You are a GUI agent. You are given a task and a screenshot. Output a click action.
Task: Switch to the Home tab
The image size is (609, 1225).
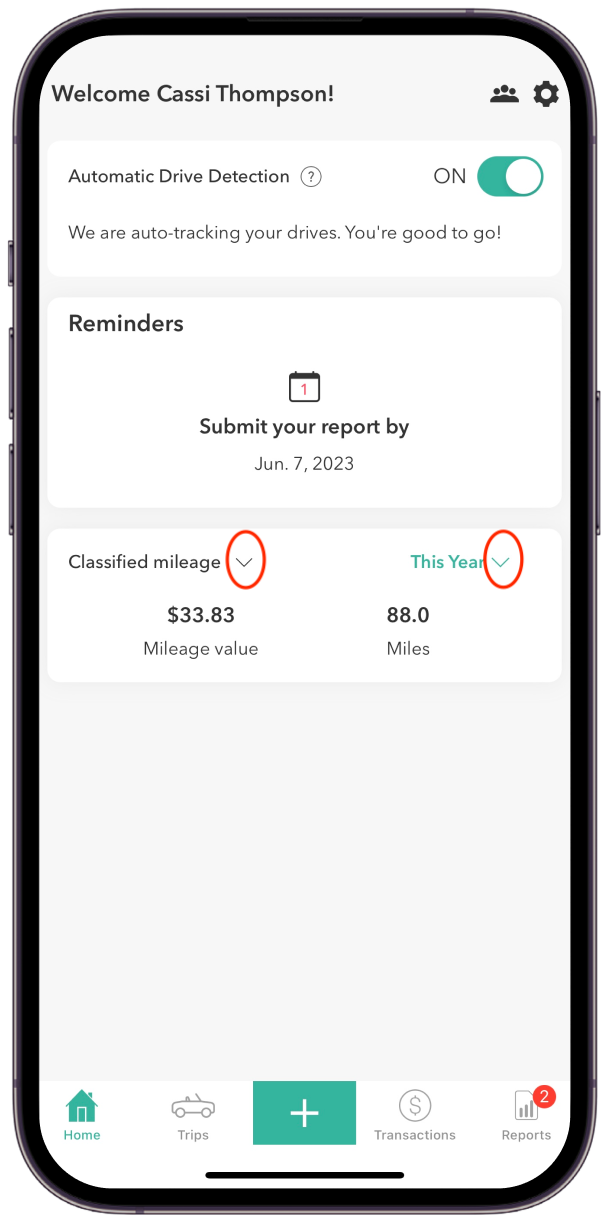click(82, 1116)
